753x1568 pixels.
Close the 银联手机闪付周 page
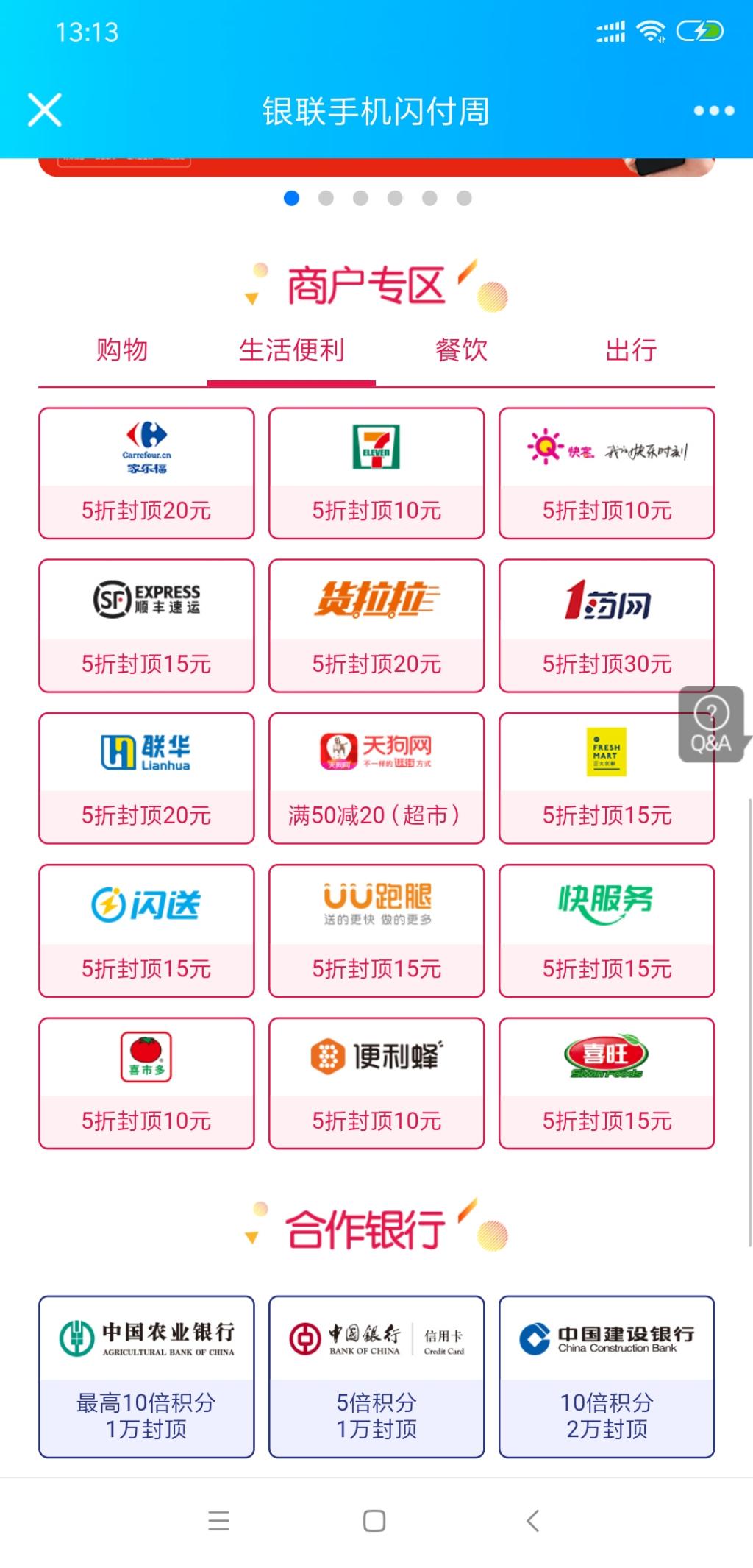(44, 110)
